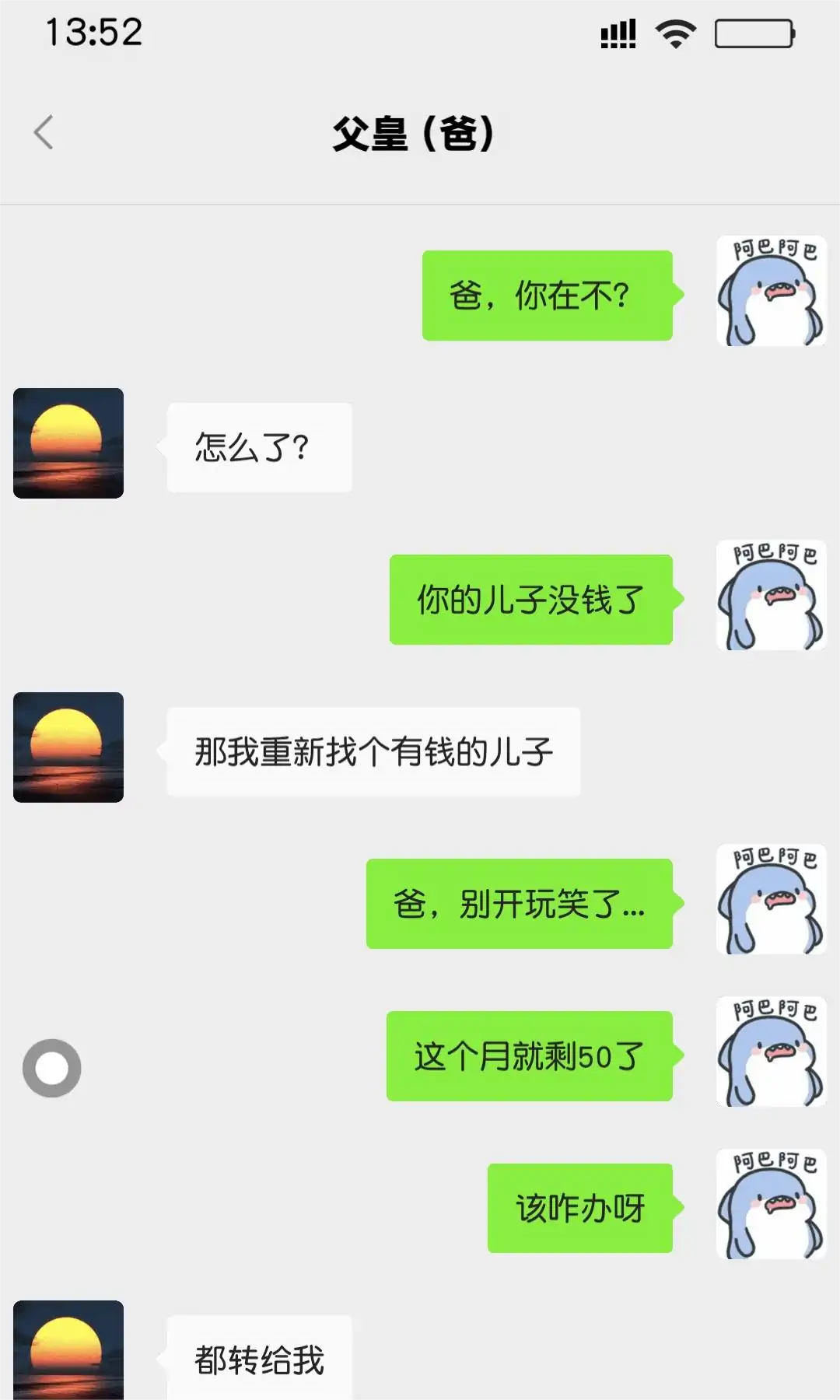This screenshot has height=1400, width=840.
Task: Go back from the 父皇 (爸) chat
Action: (x=44, y=132)
